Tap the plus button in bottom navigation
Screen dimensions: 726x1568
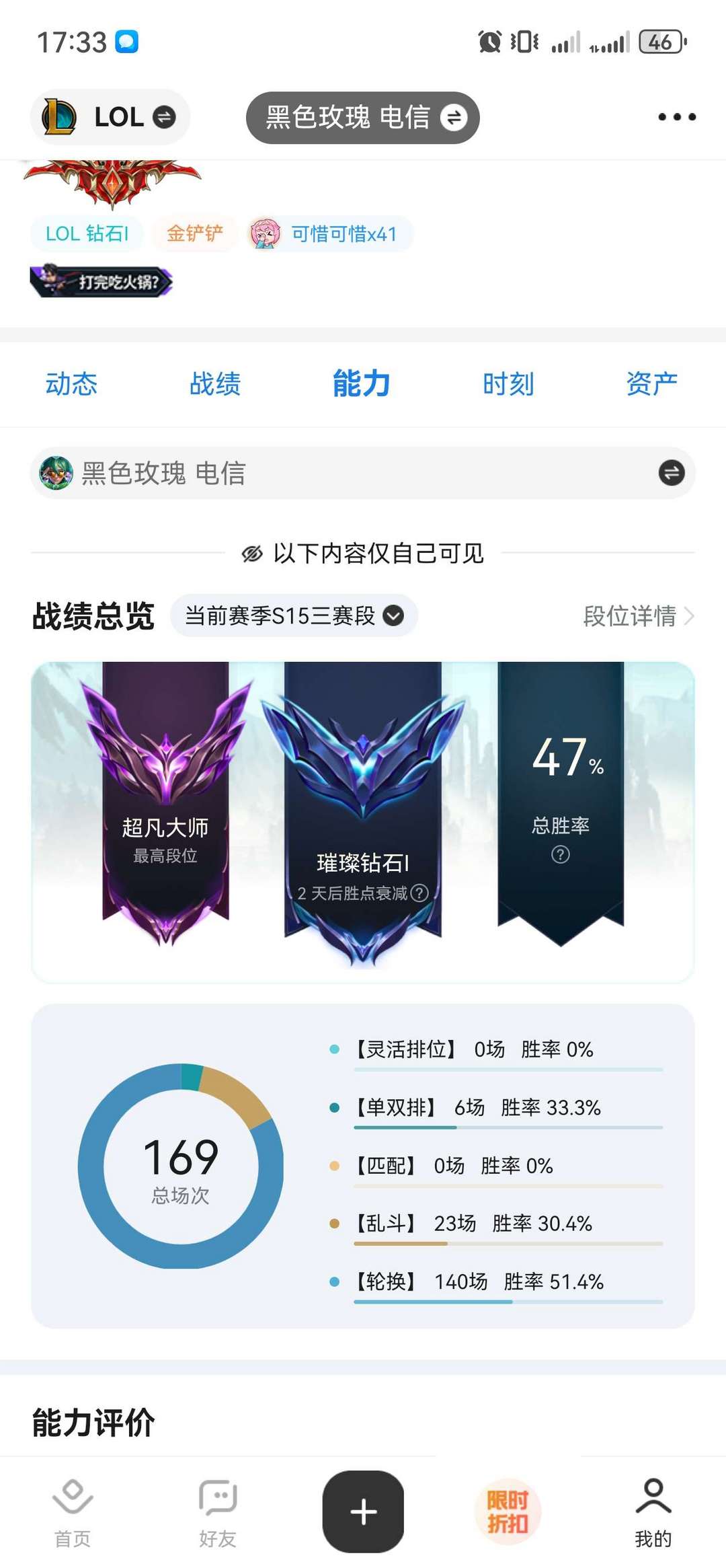click(x=363, y=1511)
